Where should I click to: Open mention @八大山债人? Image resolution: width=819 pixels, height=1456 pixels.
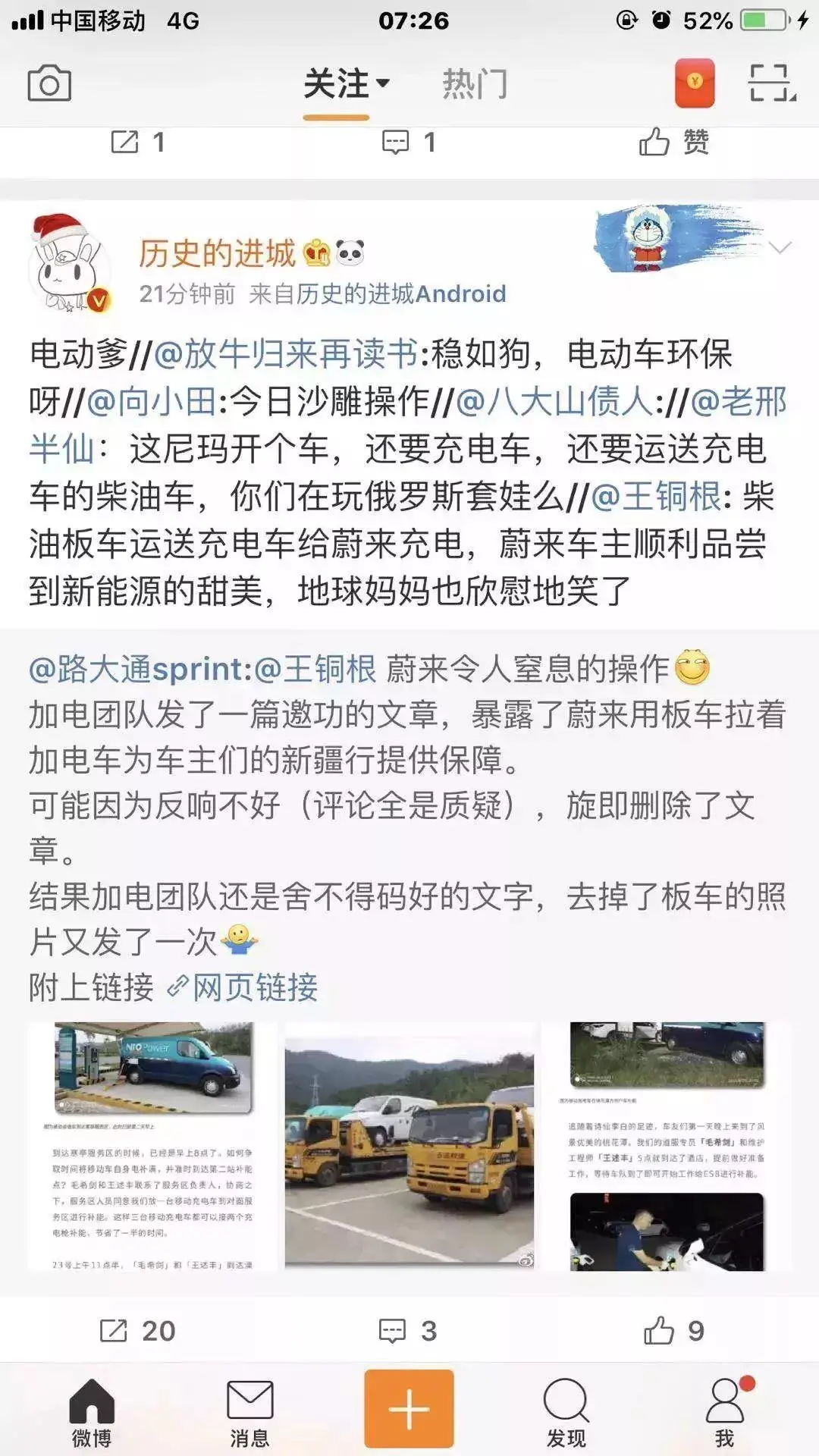pyautogui.click(x=554, y=402)
